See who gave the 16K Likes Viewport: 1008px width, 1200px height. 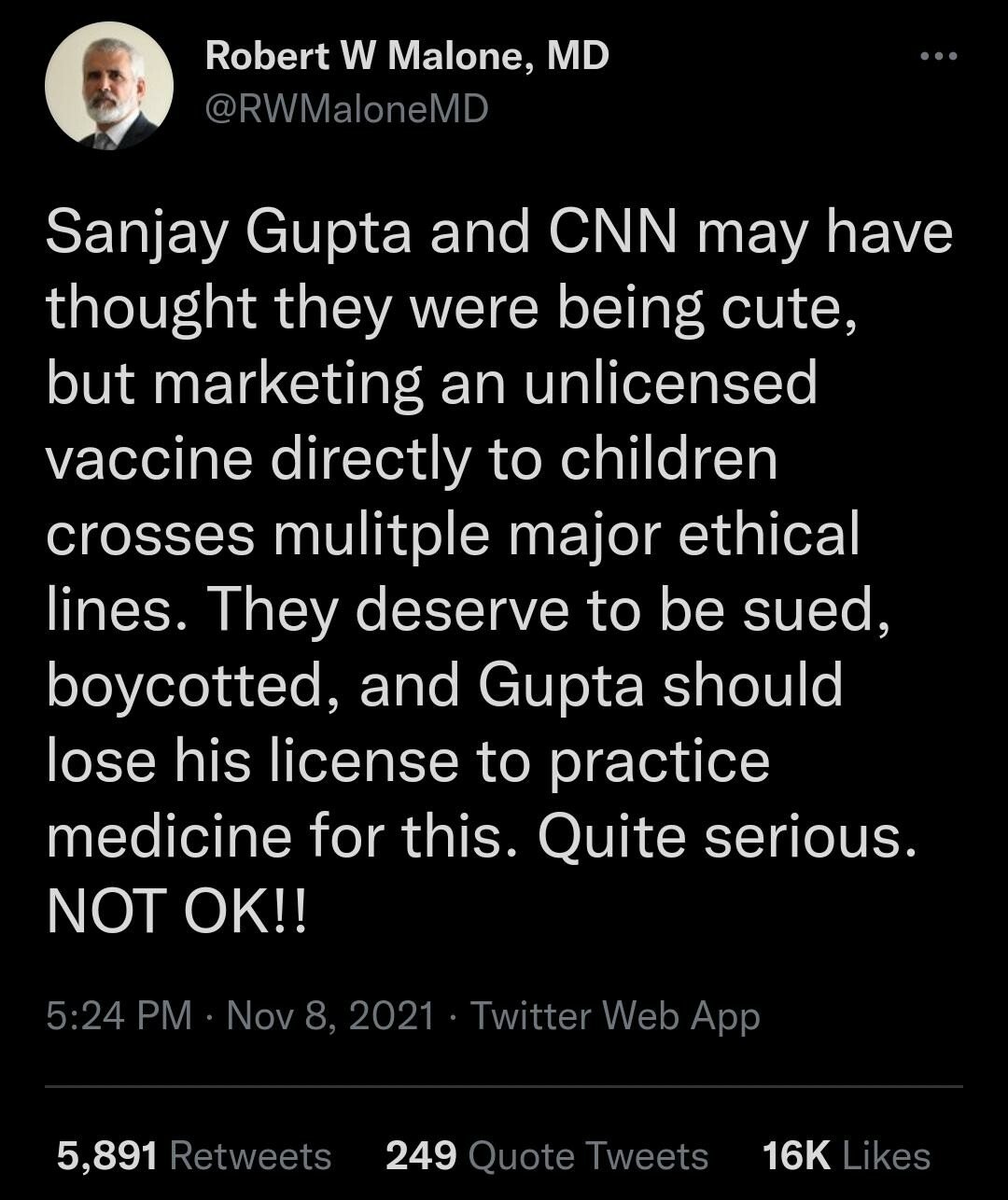pyautogui.click(x=847, y=1156)
